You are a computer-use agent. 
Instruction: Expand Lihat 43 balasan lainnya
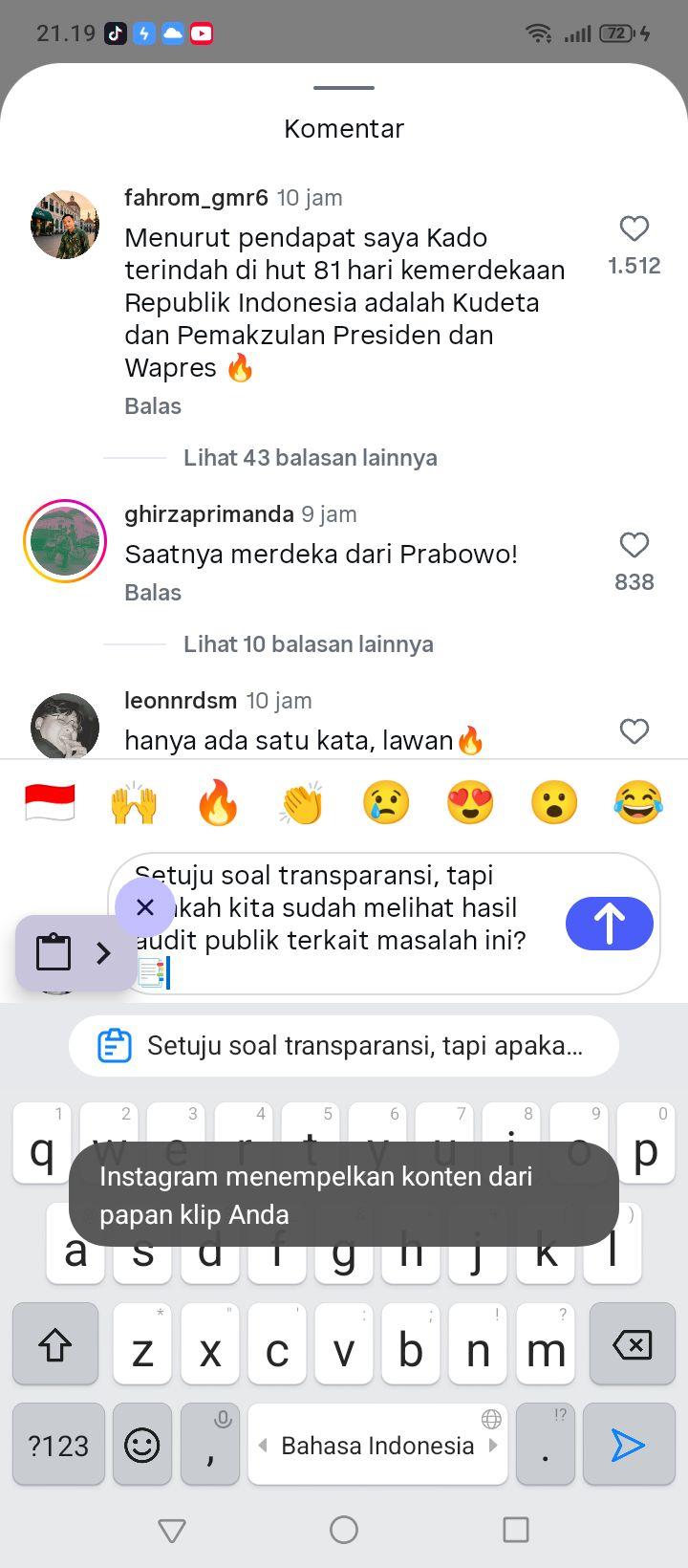[x=310, y=457]
